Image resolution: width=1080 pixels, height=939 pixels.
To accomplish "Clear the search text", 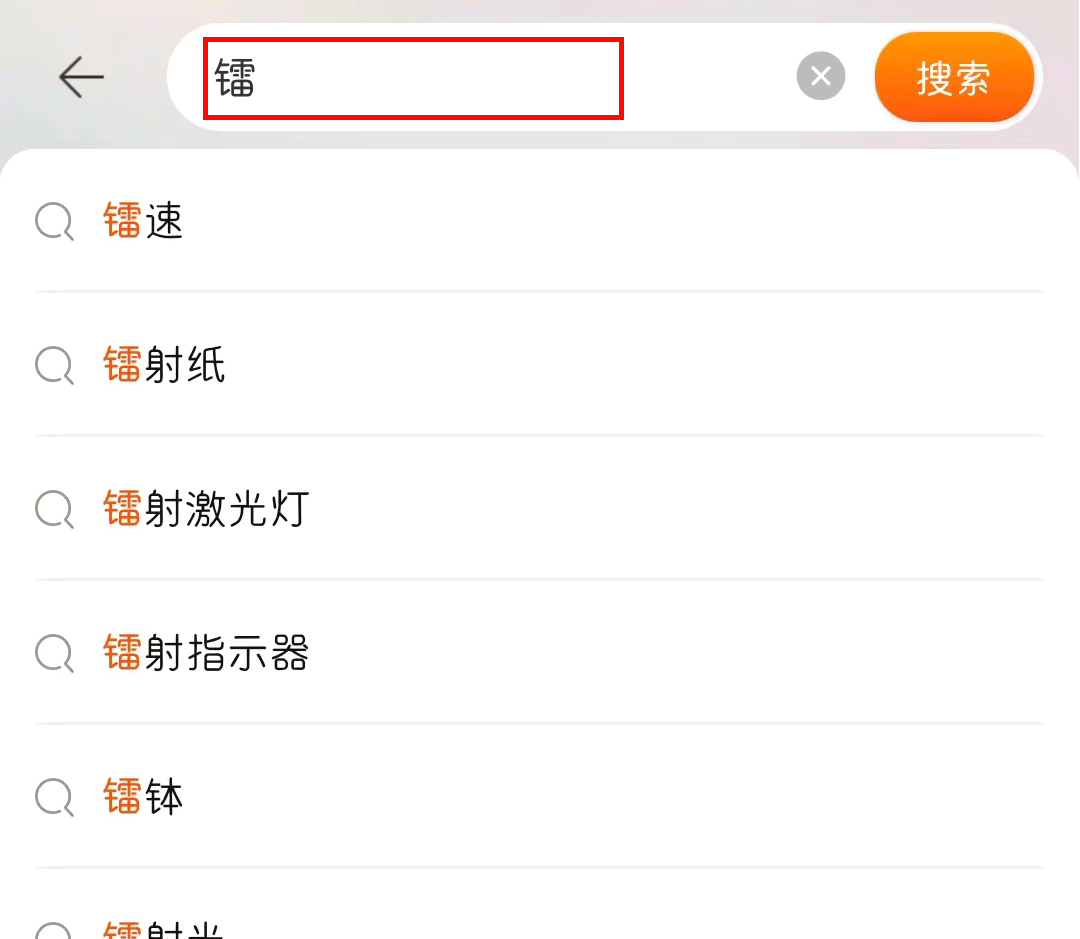I will (x=821, y=76).
